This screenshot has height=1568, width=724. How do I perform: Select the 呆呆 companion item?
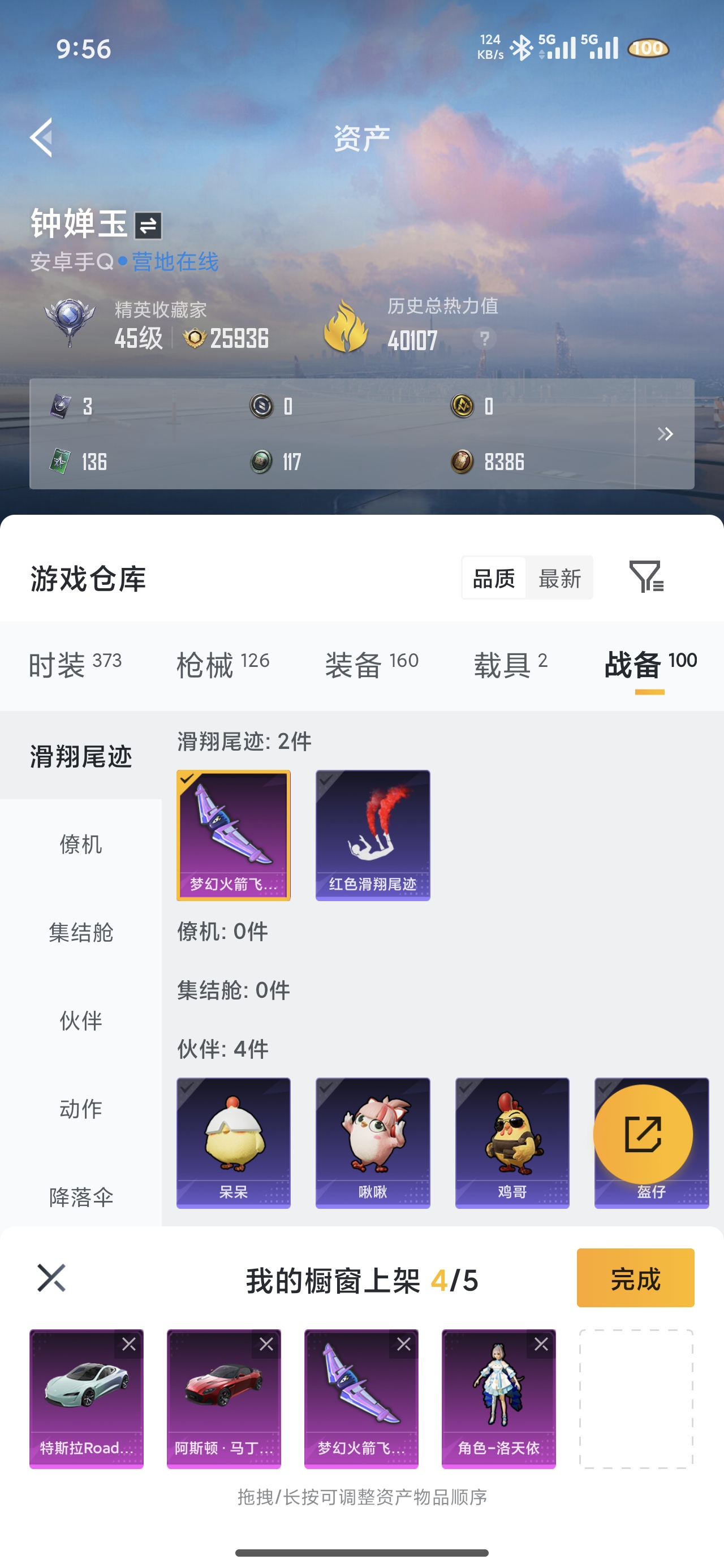click(233, 1142)
